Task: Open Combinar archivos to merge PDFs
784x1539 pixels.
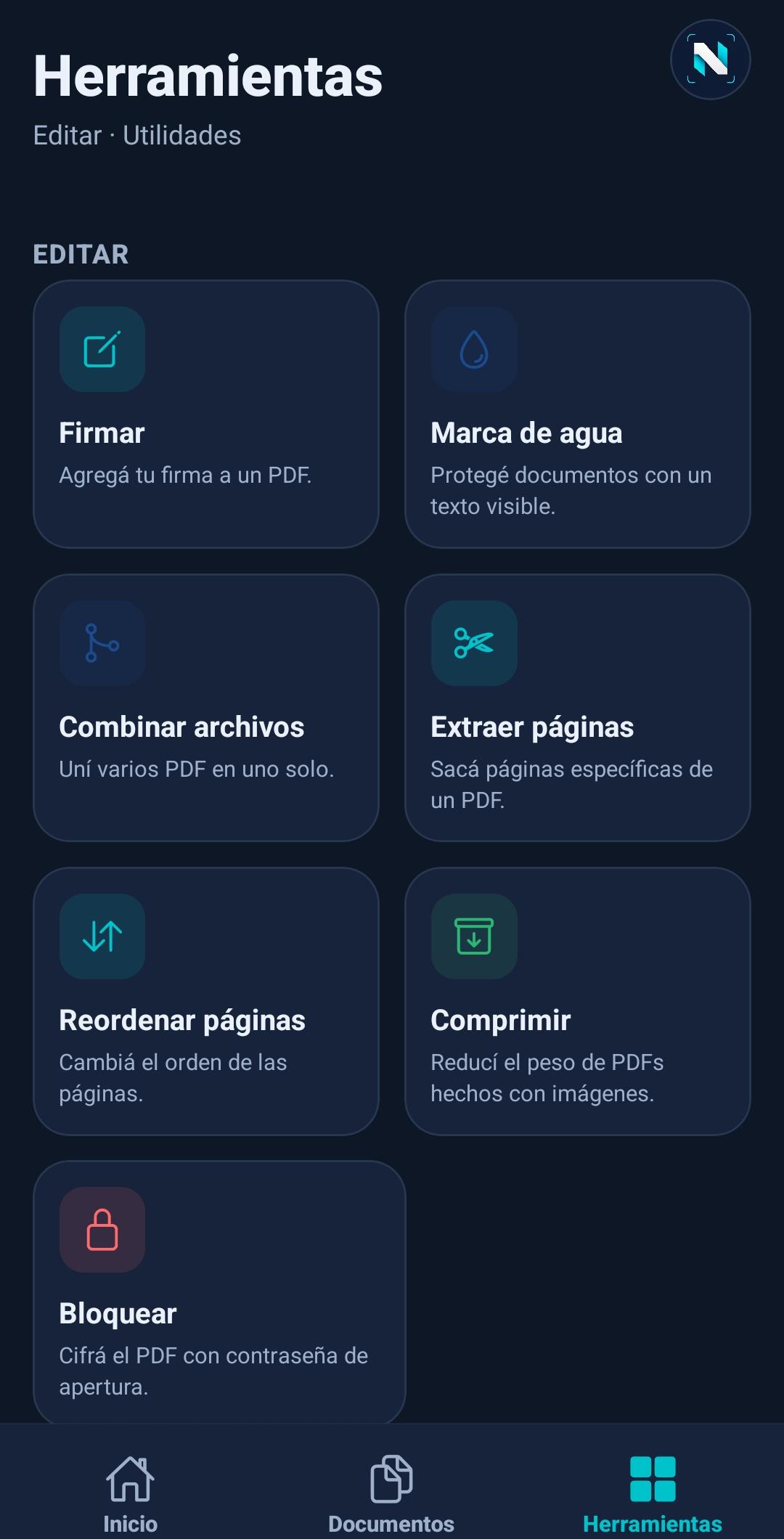Action: (x=206, y=708)
